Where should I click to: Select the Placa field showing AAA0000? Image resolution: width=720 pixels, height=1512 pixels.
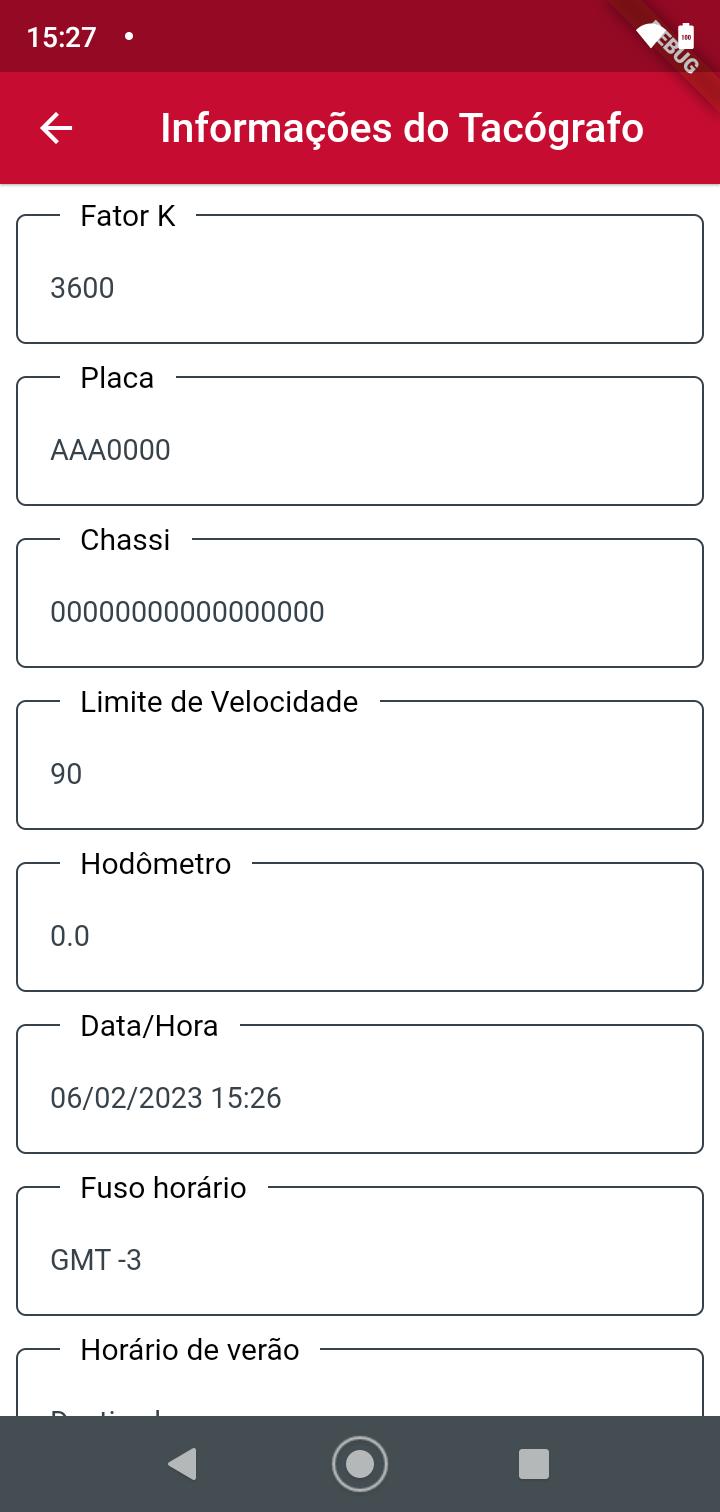point(360,441)
